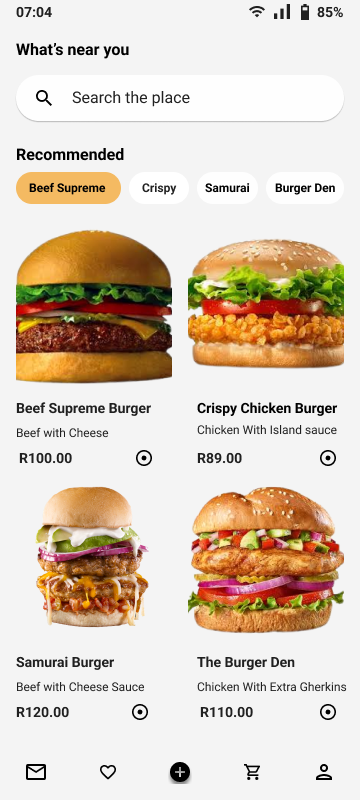The width and height of the screenshot is (360, 800).
Task: Go to the favorites heart tab
Action: coord(108,772)
